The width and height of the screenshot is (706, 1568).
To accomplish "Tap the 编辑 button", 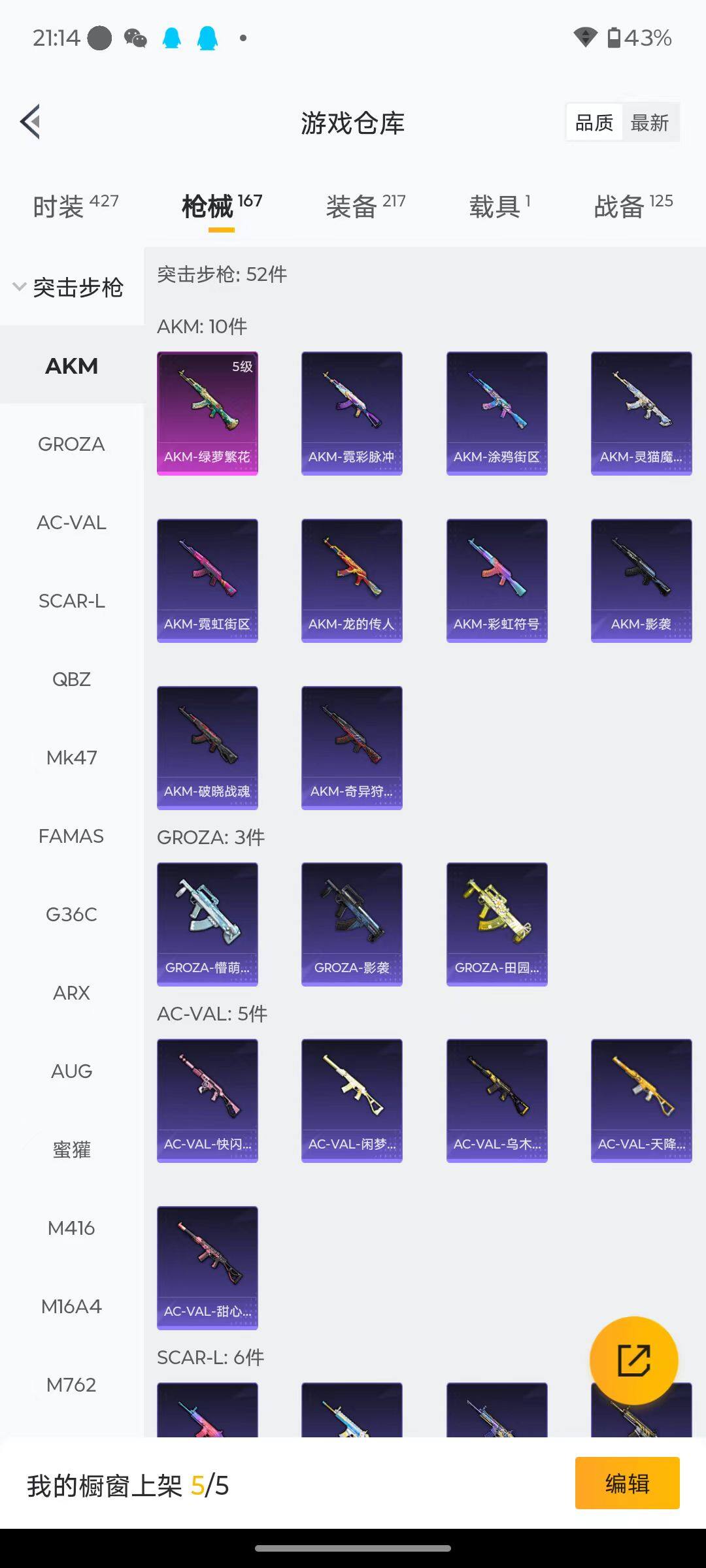I will [627, 1483].
